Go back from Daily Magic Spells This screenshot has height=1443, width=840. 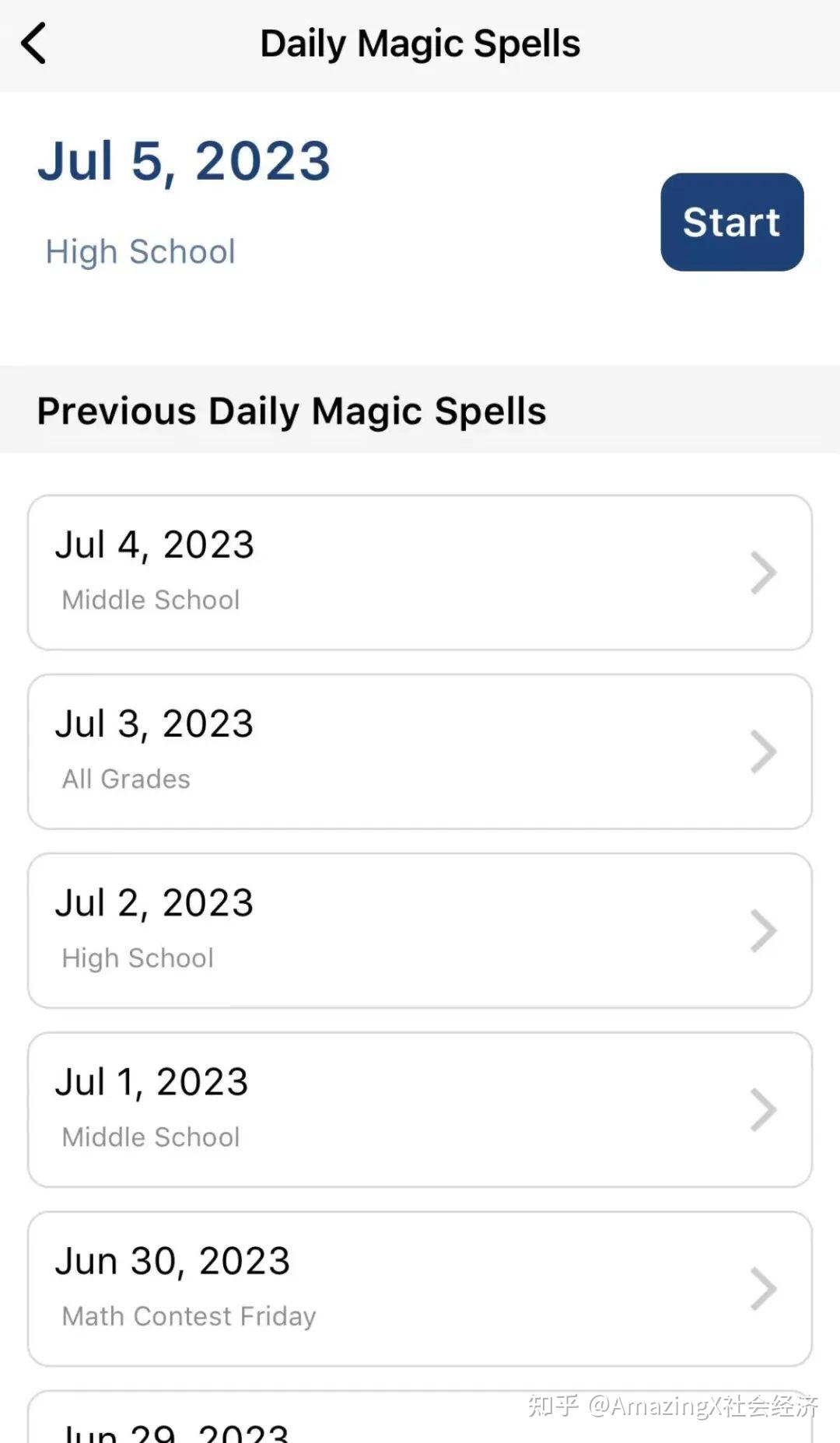click(x=34, y=44)
